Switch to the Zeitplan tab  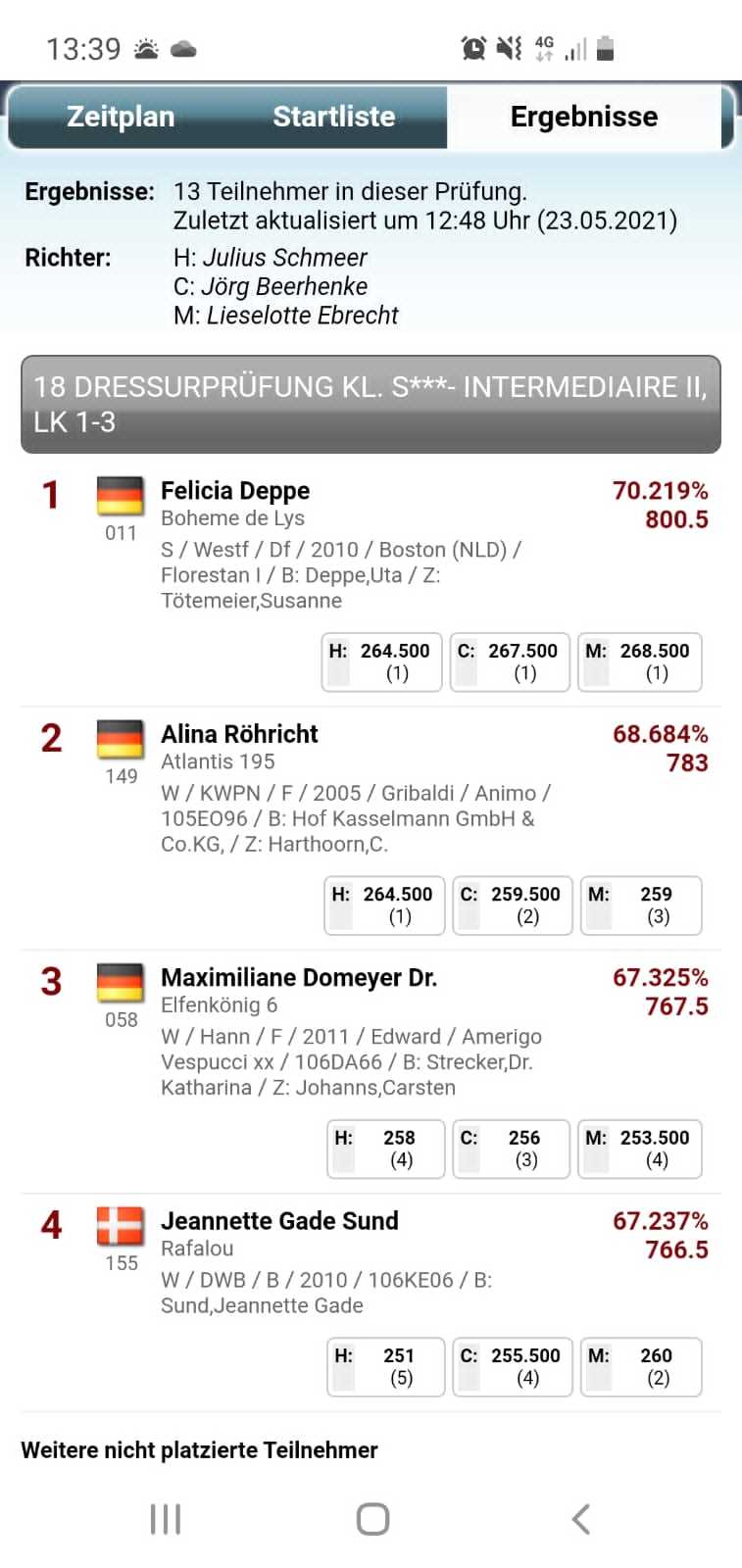click(121, 117)
